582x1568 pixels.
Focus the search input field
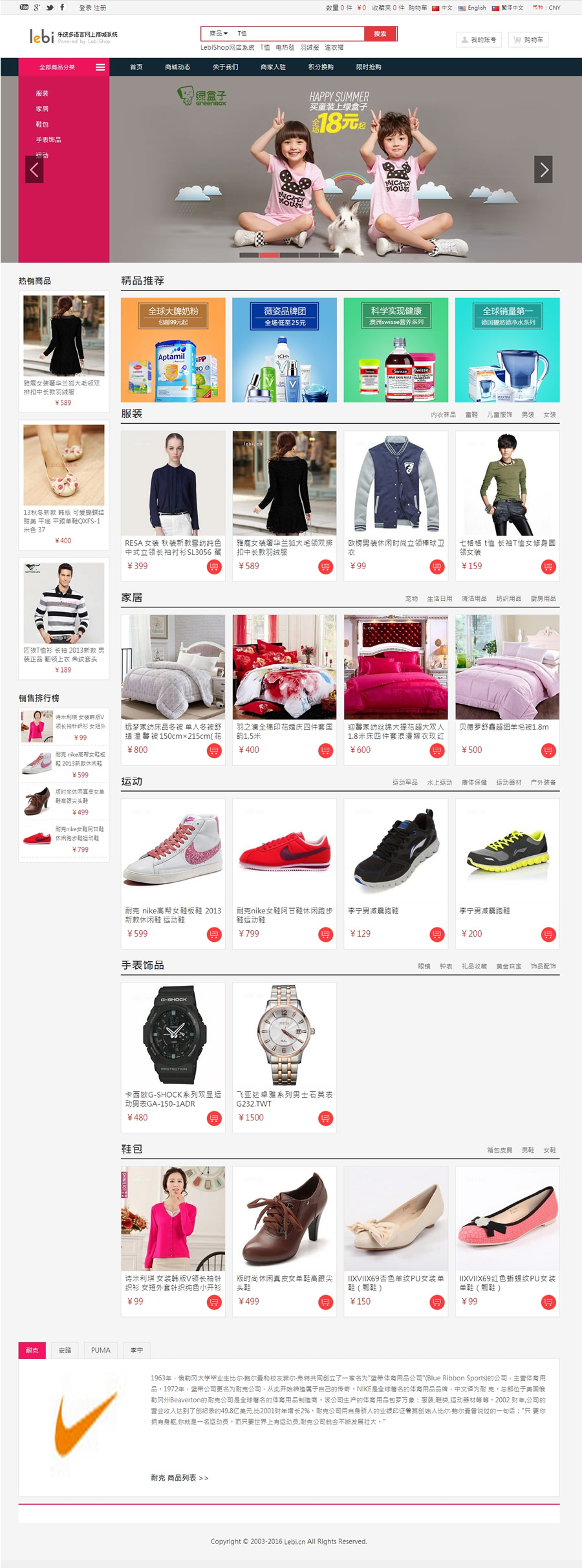click(299, 34)
